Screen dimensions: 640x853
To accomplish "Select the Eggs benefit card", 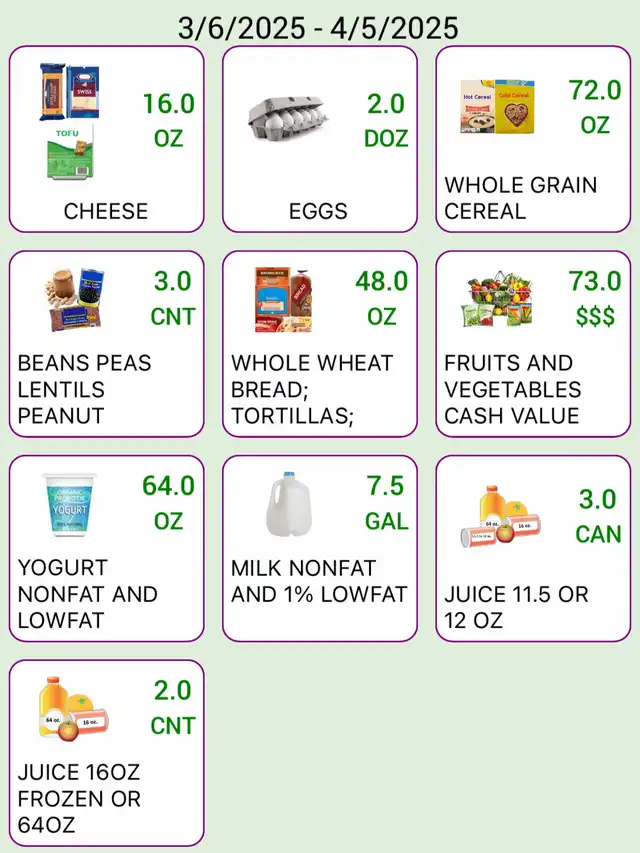I will [x=319, y=139].
